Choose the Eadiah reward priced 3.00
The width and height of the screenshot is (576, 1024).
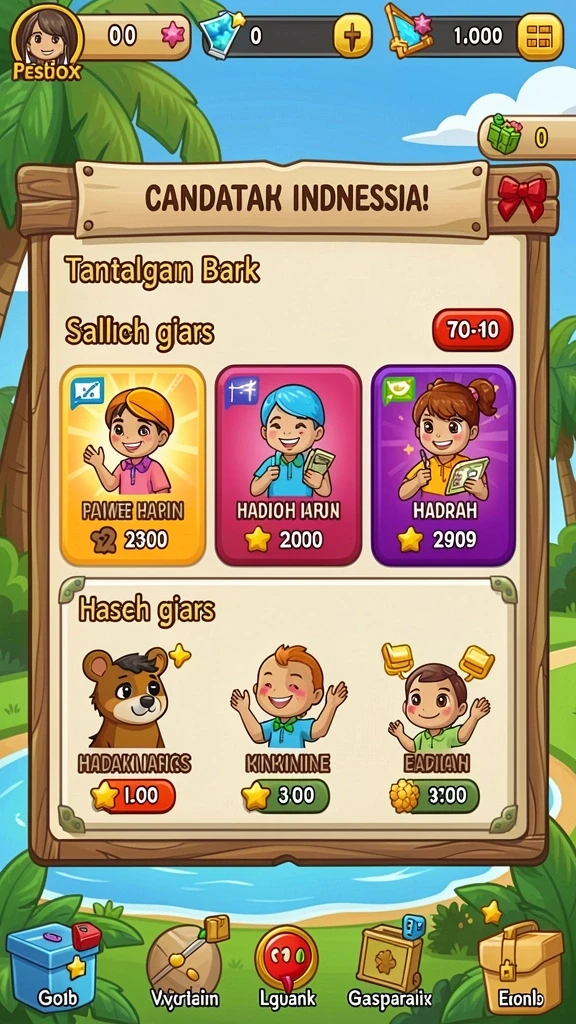436,728
